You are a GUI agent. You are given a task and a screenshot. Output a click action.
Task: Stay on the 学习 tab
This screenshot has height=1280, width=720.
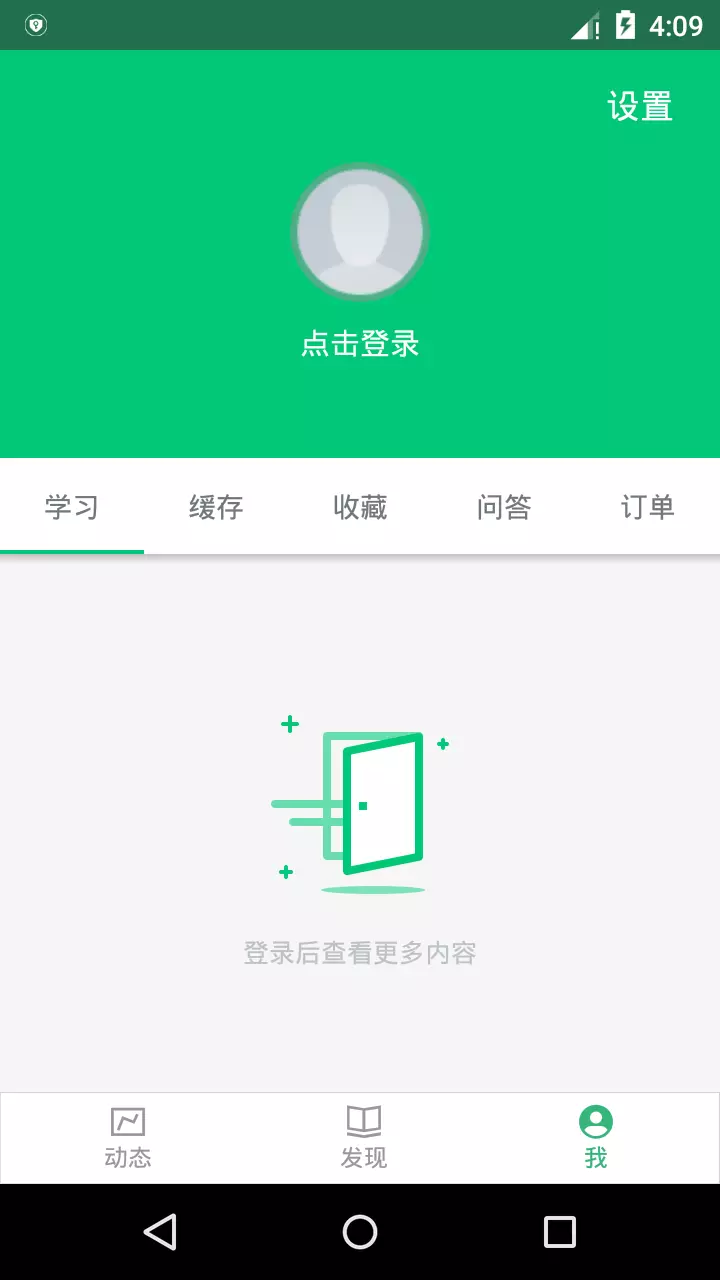(71, 506)
